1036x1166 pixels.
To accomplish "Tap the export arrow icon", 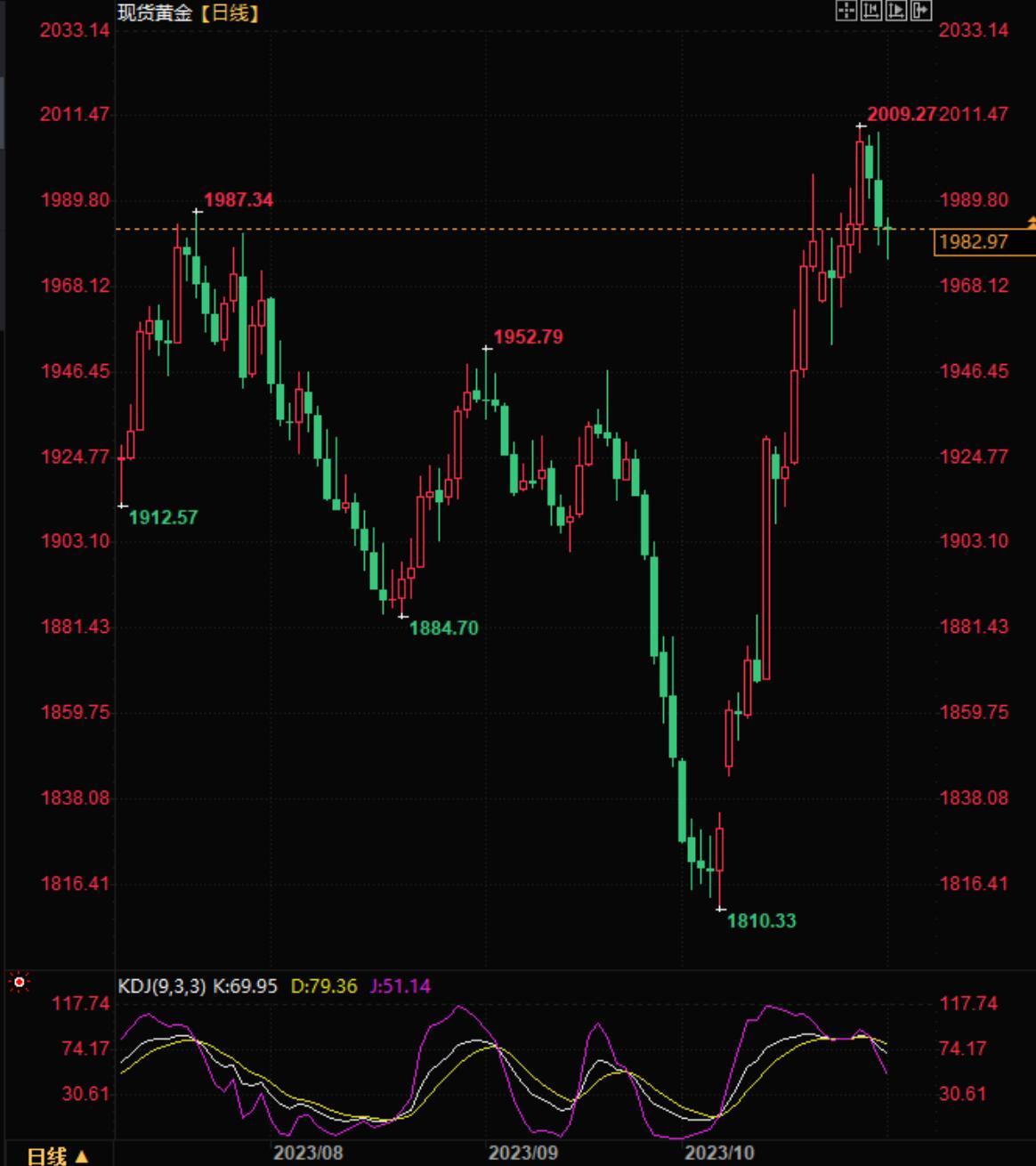I will (x=920, y=11).
